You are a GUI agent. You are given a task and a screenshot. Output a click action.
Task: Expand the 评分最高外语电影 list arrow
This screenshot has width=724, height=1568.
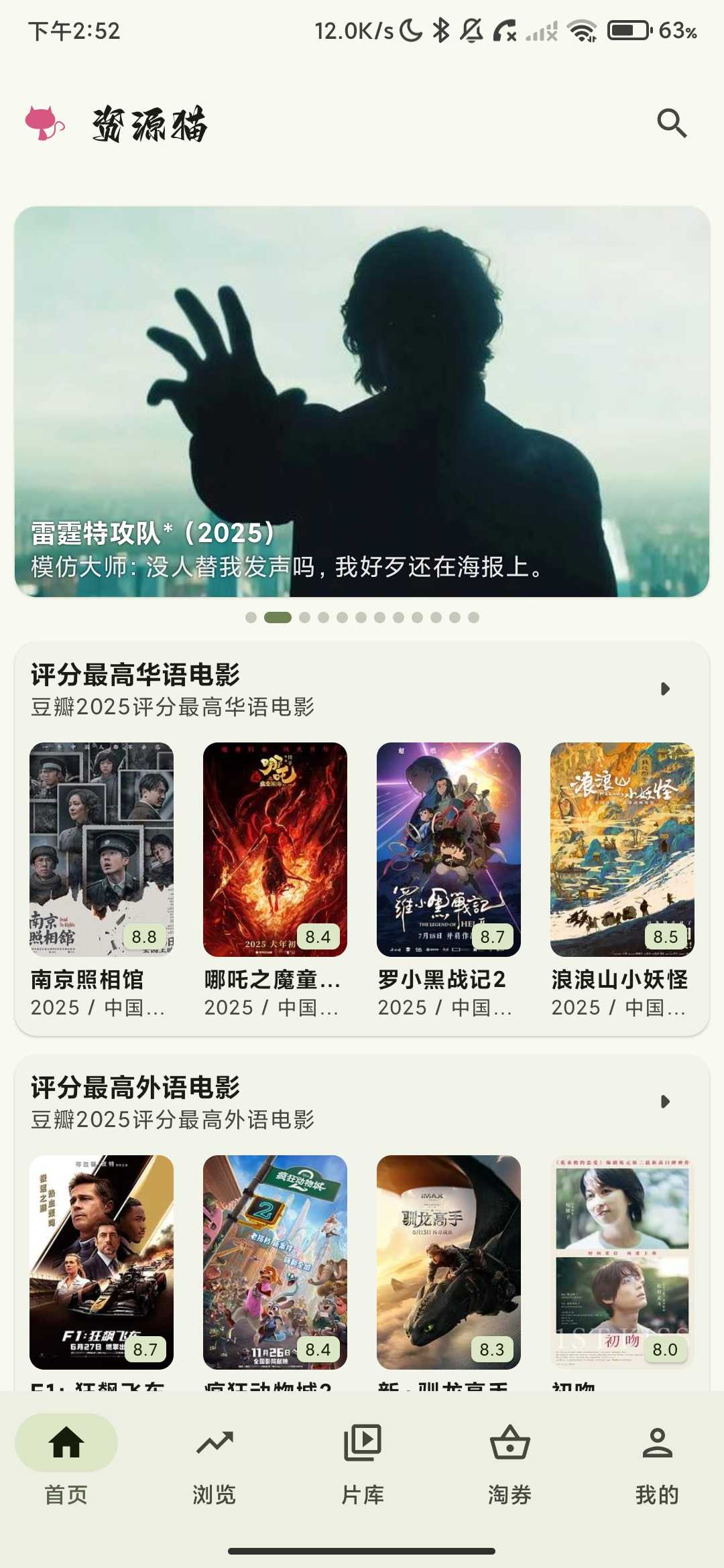(x=665, y=1102)
